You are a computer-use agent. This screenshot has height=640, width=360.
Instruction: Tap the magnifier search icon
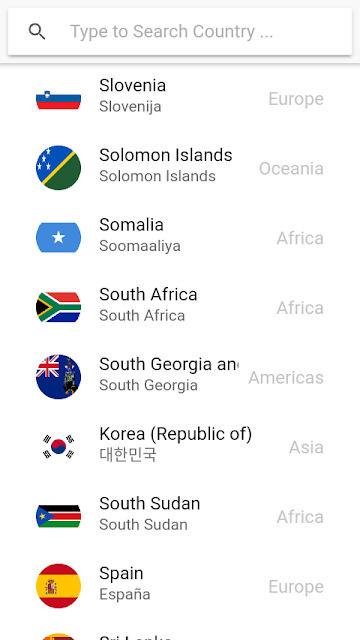(37, 31)
